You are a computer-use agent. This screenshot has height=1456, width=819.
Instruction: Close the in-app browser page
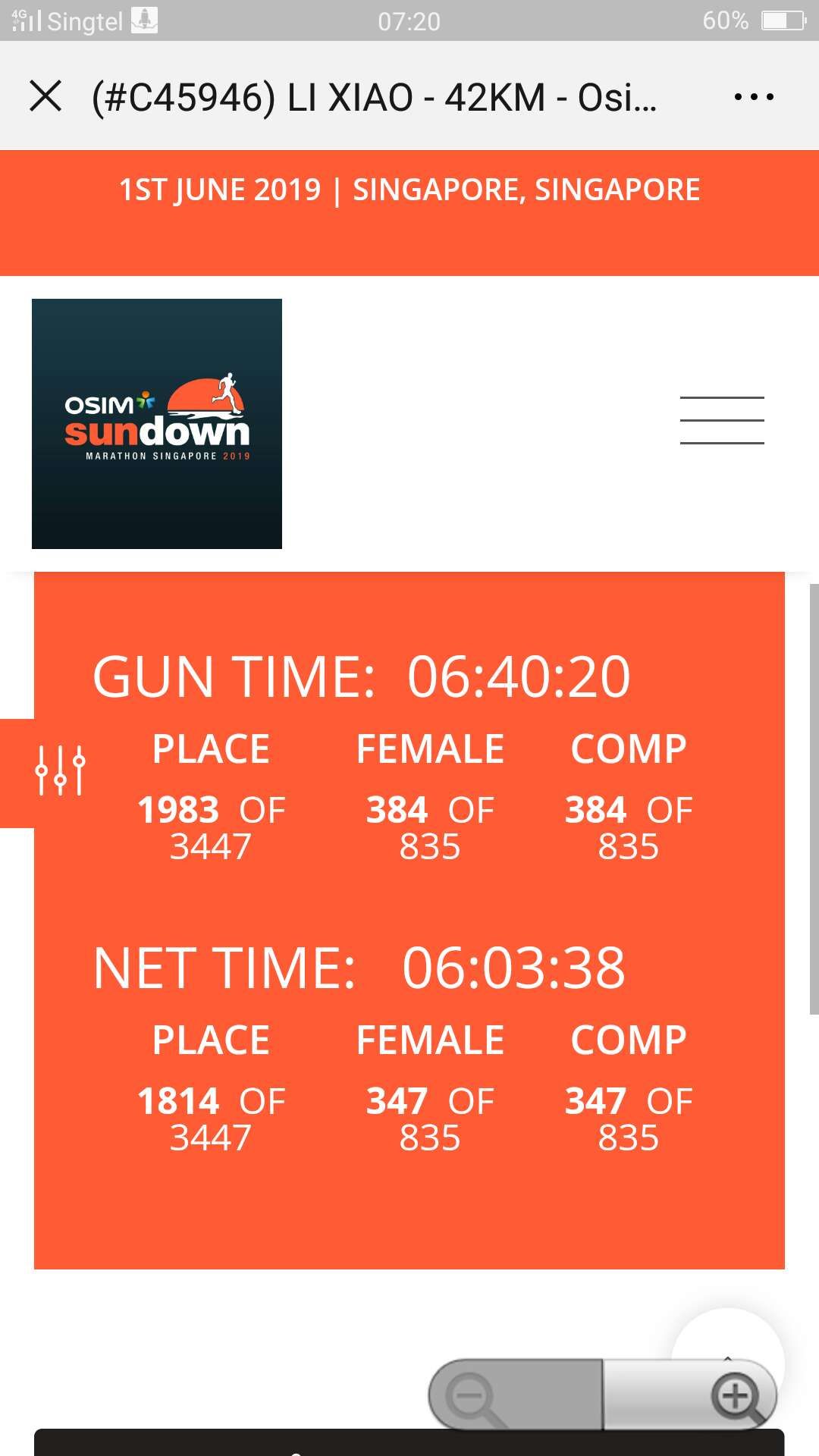45,96
